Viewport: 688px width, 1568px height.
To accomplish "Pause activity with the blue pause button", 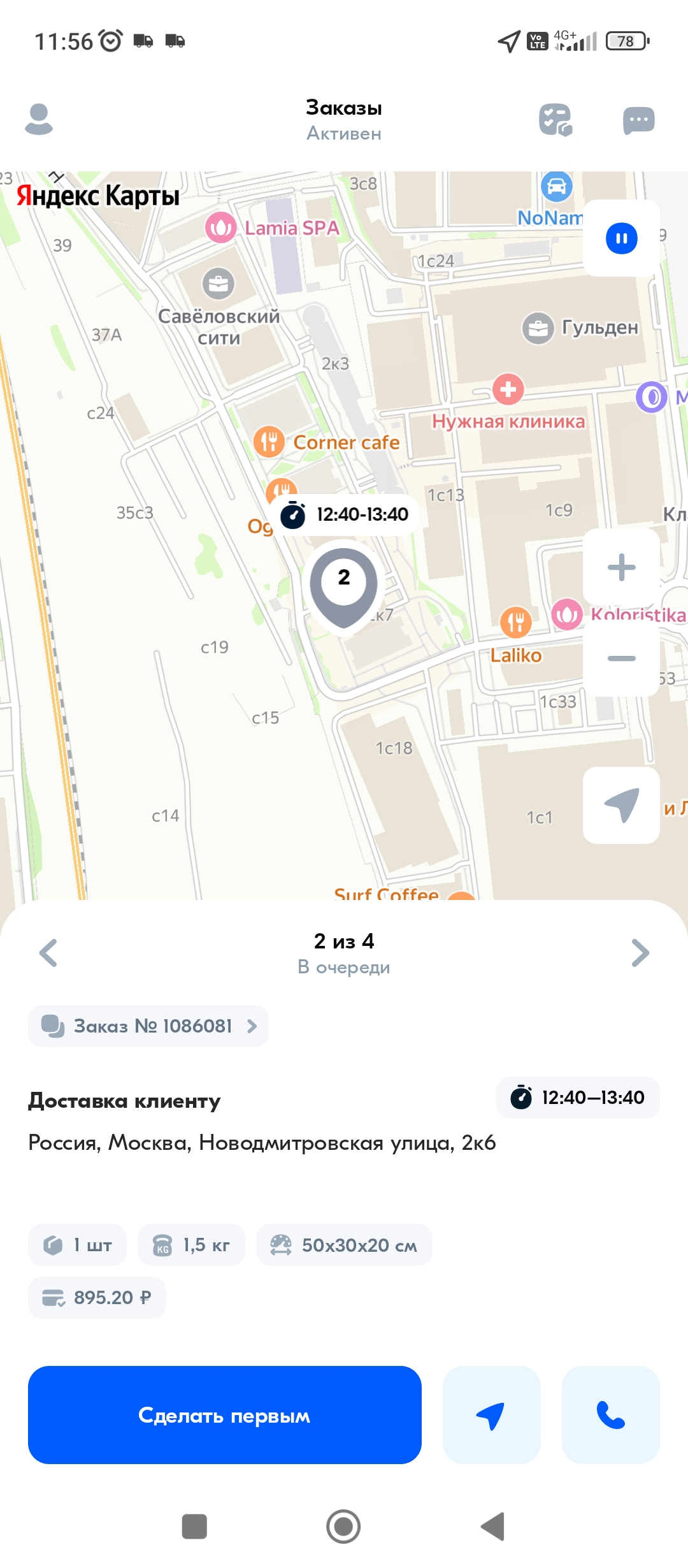I will tap(621, 238).
